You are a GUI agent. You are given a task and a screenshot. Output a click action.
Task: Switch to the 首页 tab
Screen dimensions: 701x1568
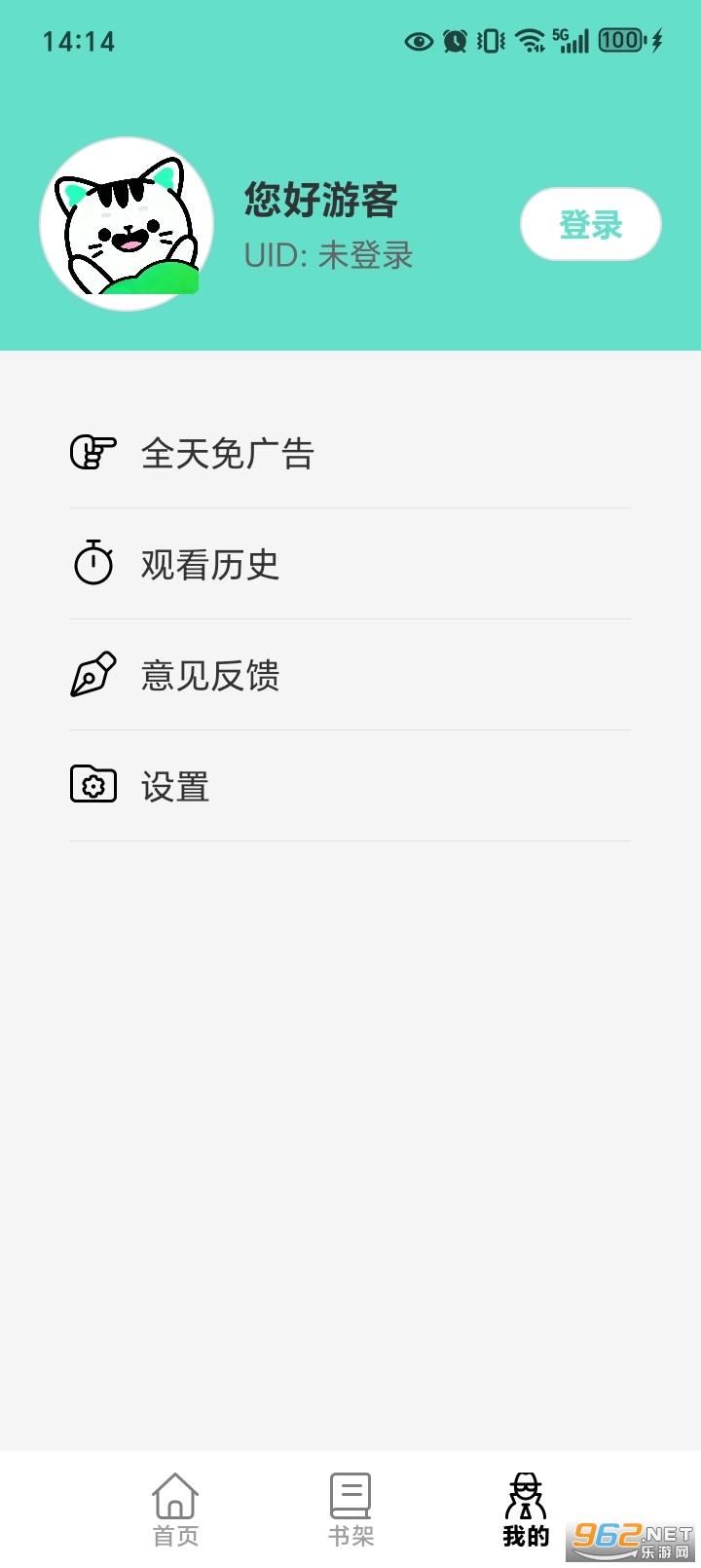point(174,1510)
